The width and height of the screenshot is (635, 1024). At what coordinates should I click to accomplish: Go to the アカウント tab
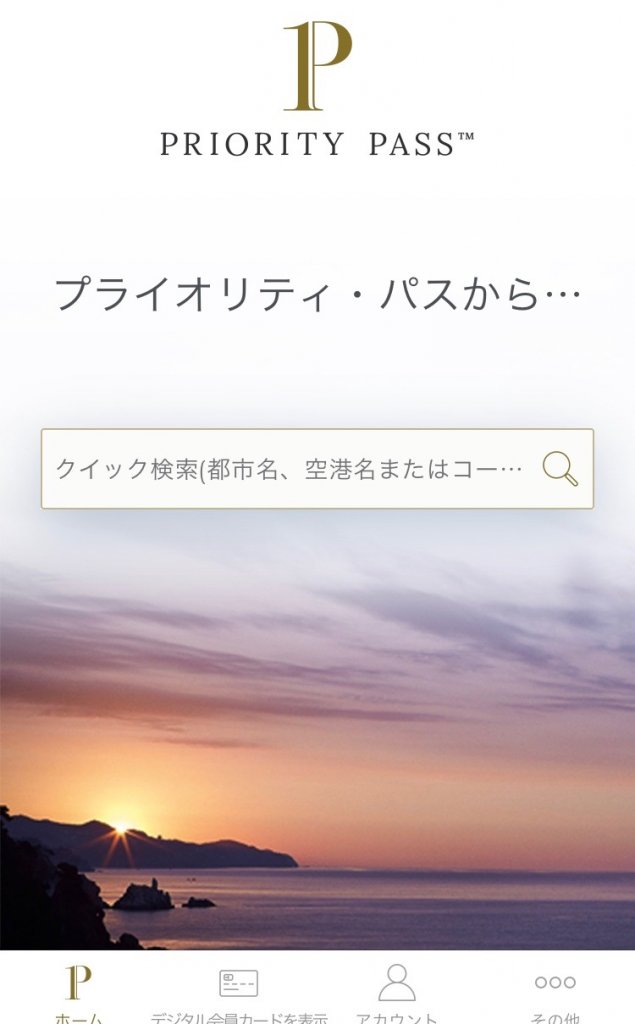(x=397, y=990)
